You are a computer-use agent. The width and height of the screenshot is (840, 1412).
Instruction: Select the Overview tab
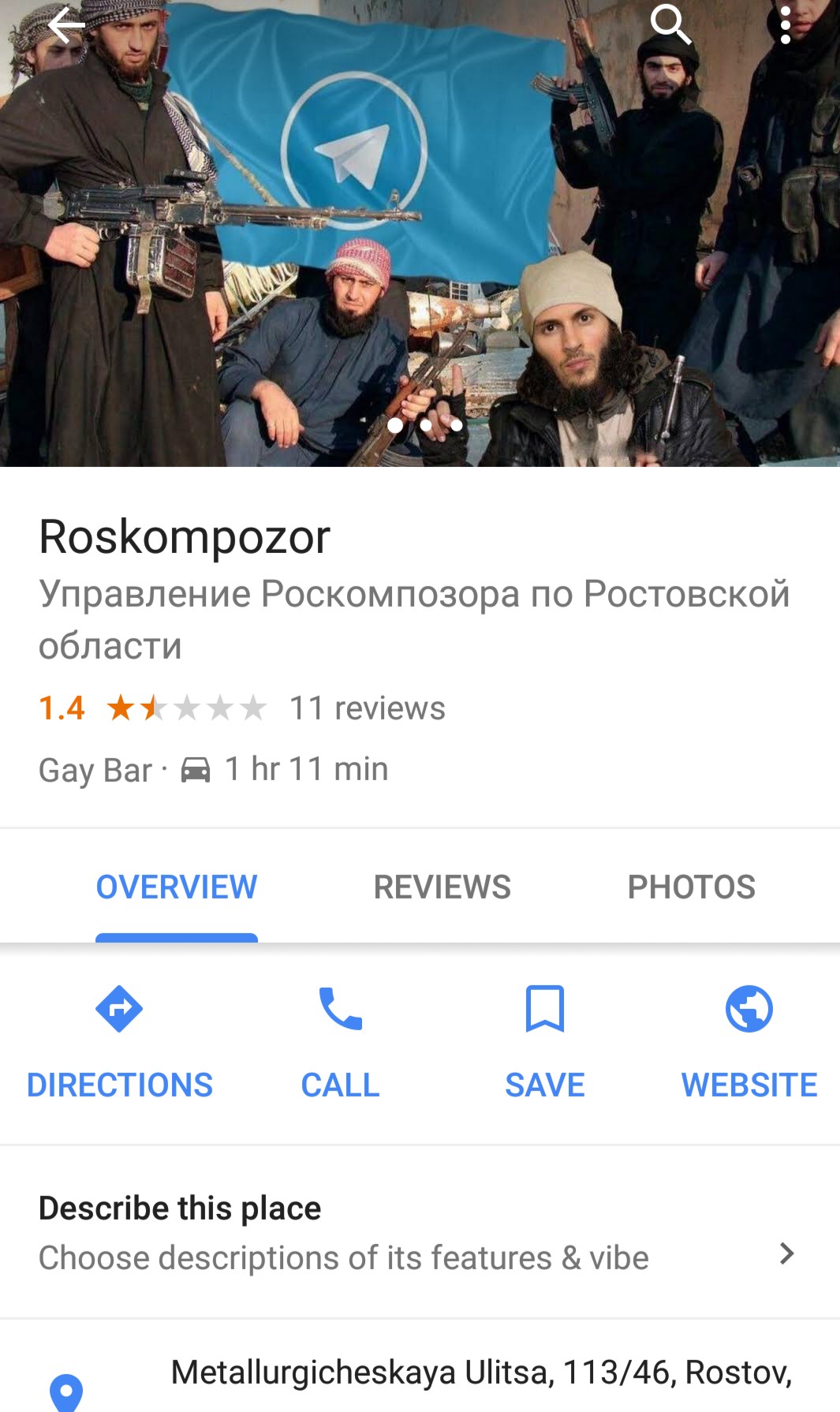[177, 887]
